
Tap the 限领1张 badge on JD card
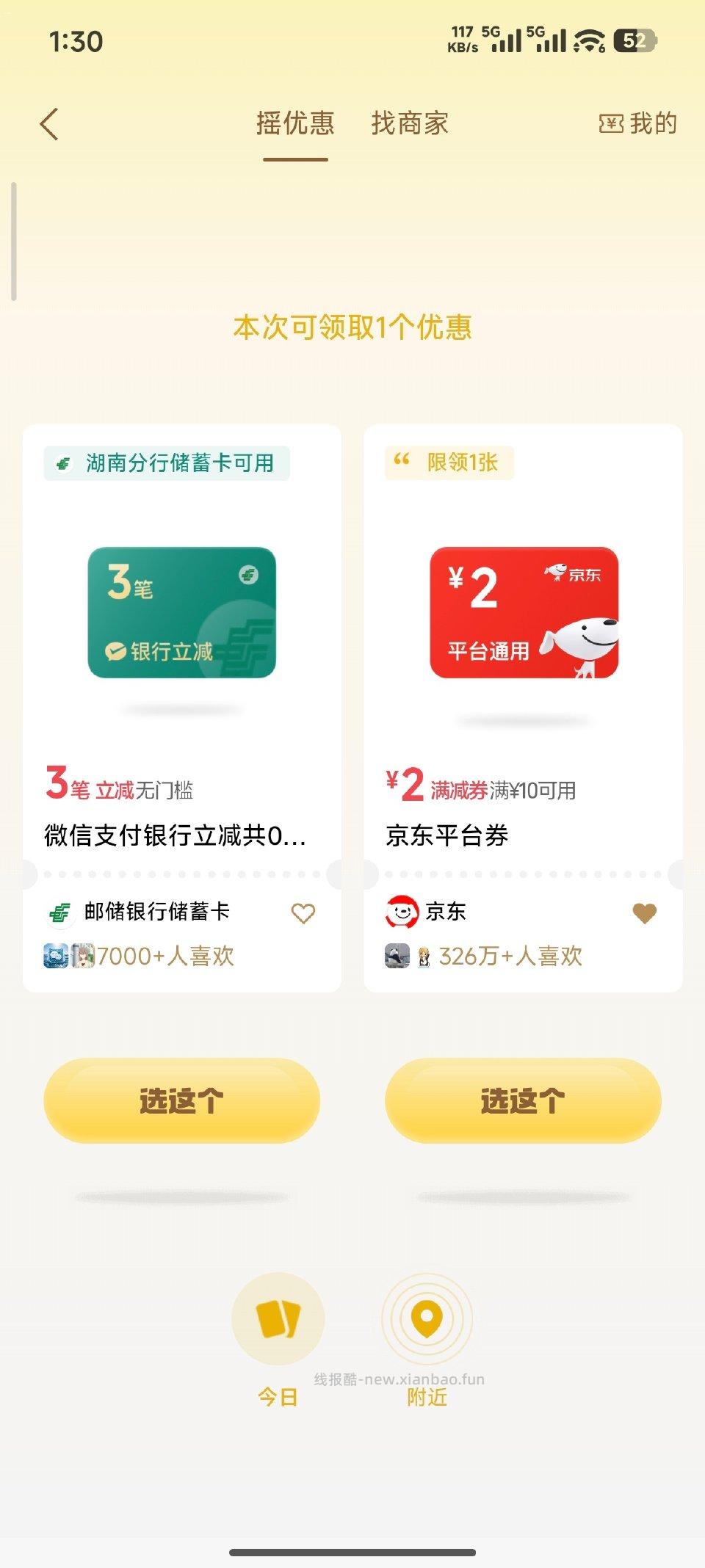click(x=449, y=463)
